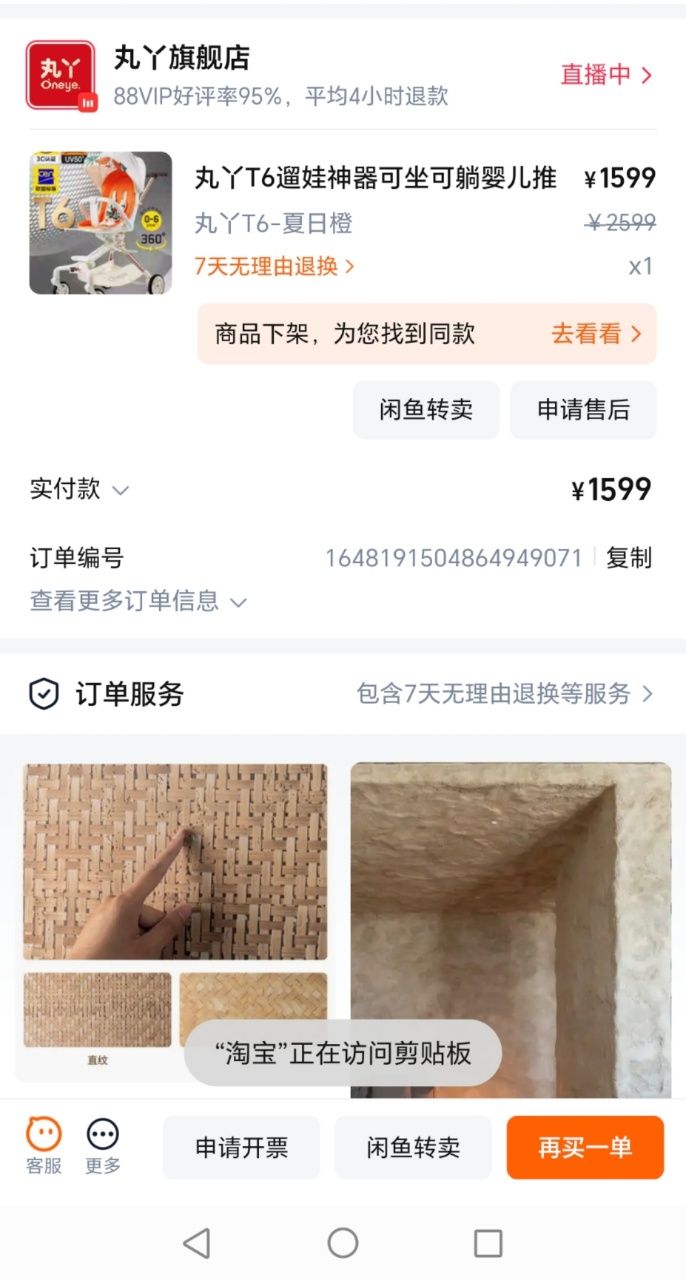Copy the order number with 复制
This screenshot has width=686, height=1280.
click(629, 558)
